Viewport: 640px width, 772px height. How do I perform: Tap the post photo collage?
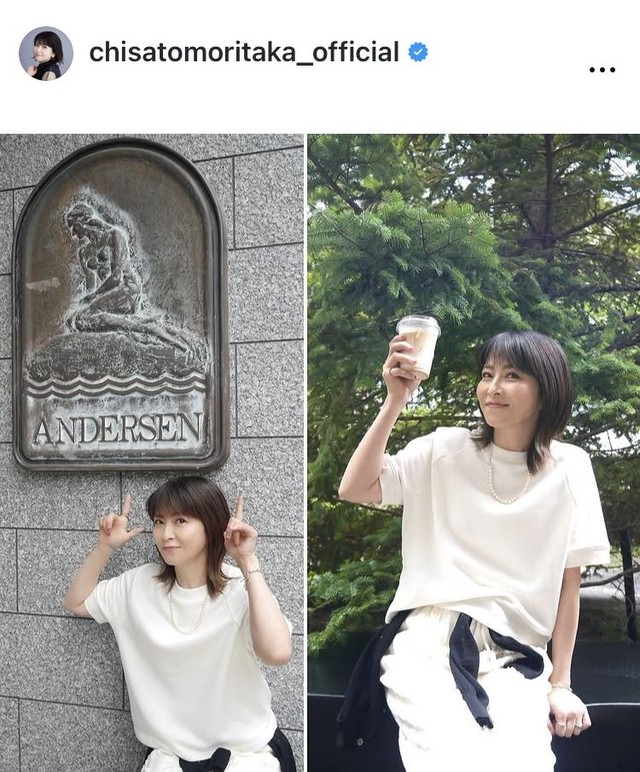pos(320,452)
